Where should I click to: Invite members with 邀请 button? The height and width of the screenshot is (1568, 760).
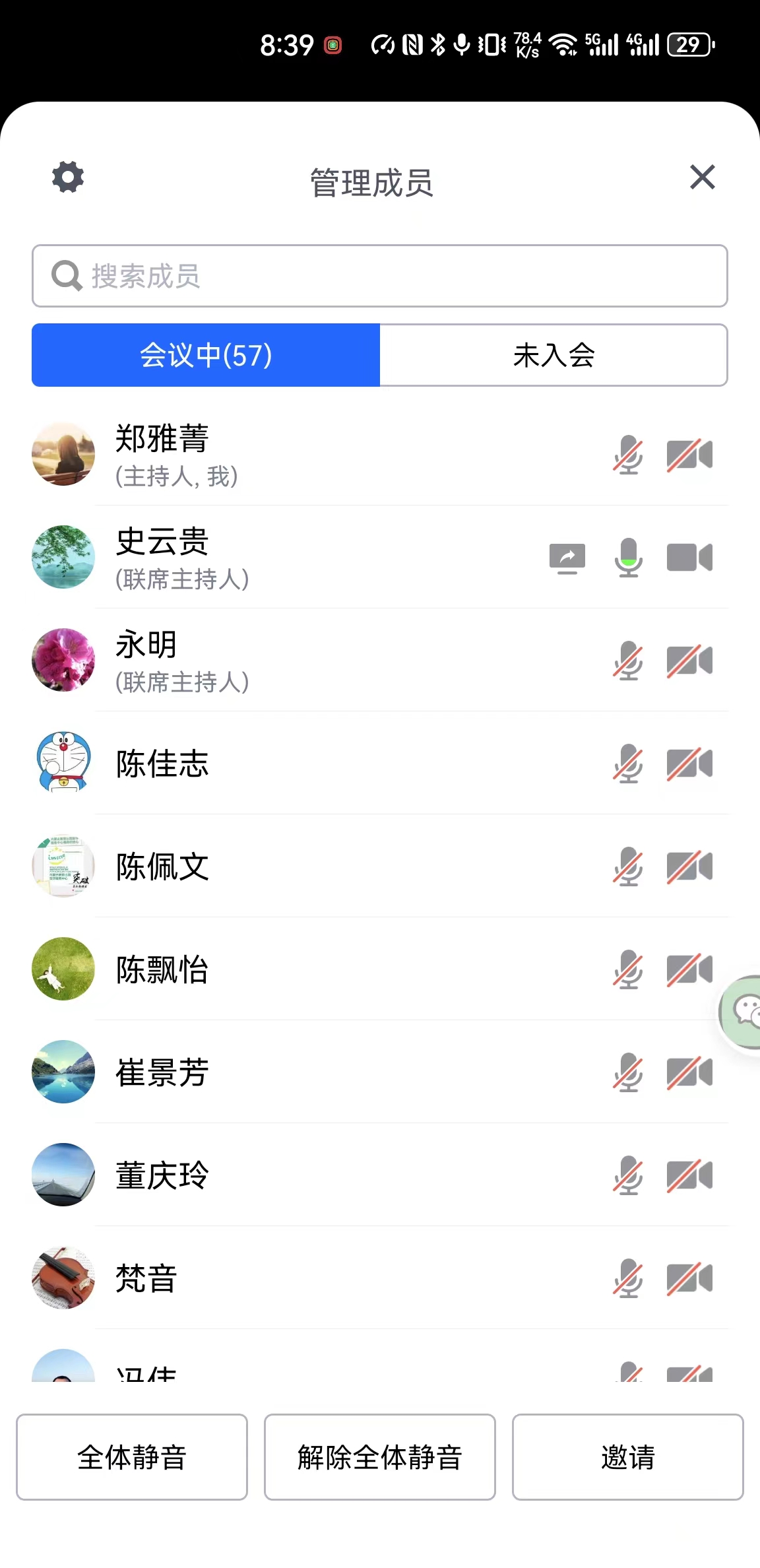tap(627, 1456)
